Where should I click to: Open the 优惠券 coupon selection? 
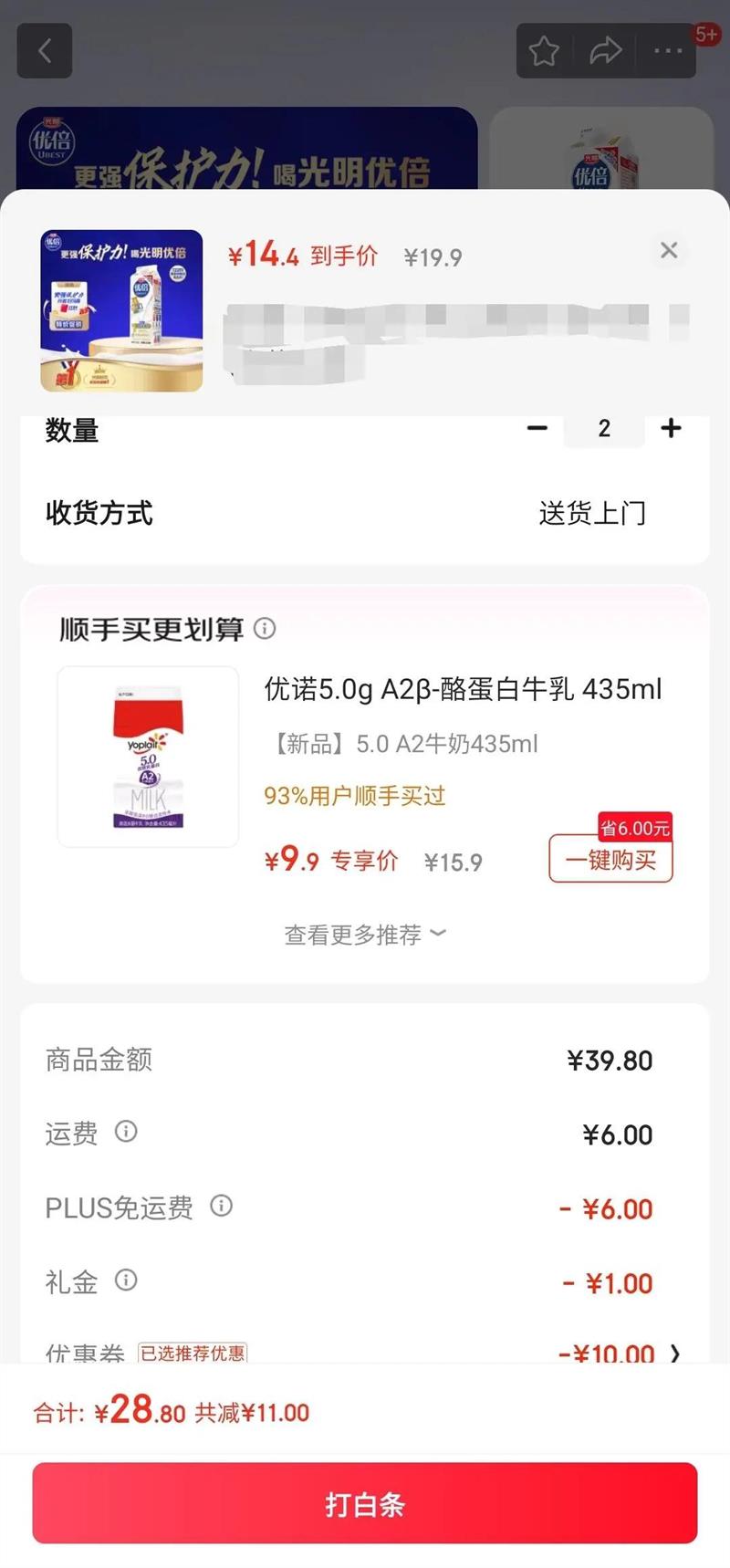(x=675, y=1354)
